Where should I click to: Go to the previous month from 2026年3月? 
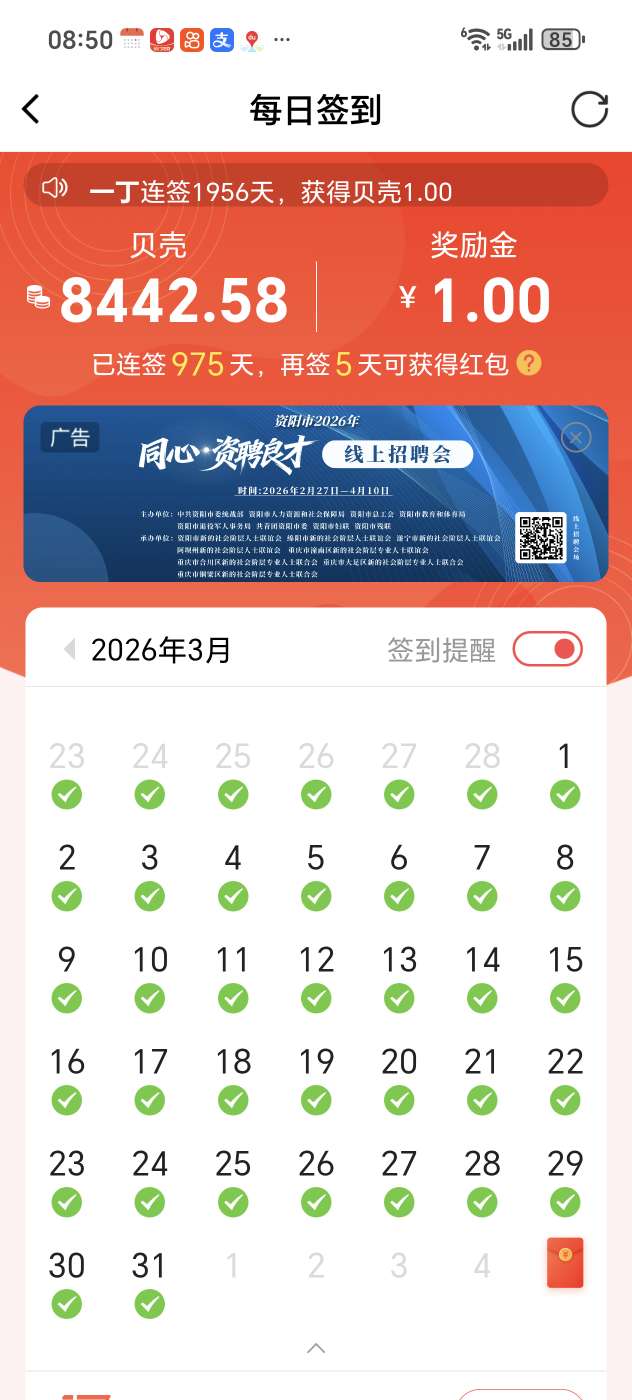pos(69,650)
